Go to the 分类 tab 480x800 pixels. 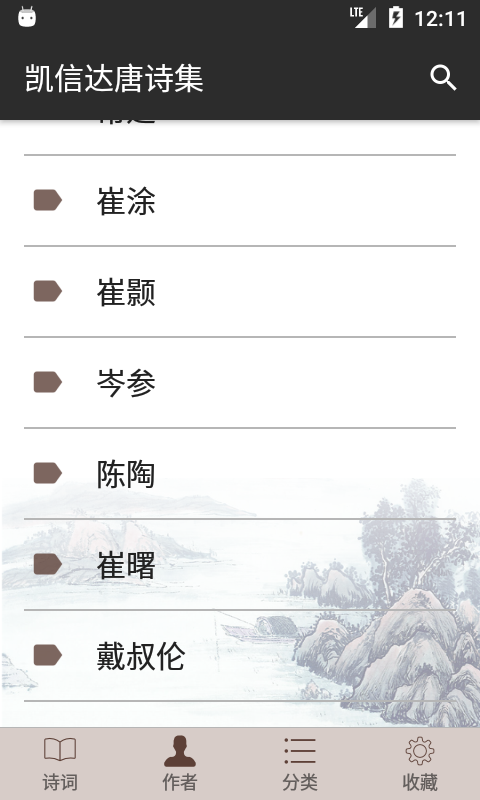pos(300,764)
